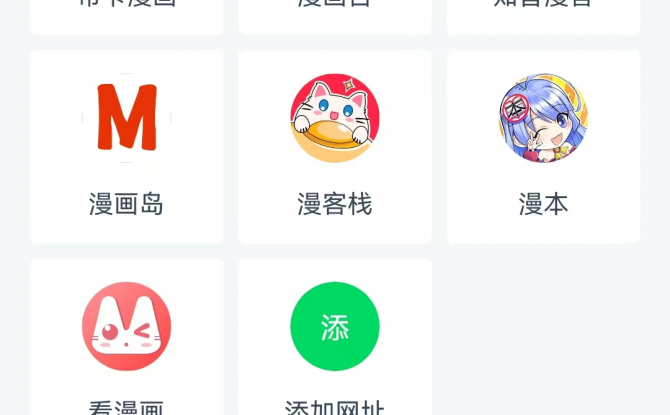Open the 布卡漫画 tile
The height and width of the screenshot is (415, 670).
point(126,12)
